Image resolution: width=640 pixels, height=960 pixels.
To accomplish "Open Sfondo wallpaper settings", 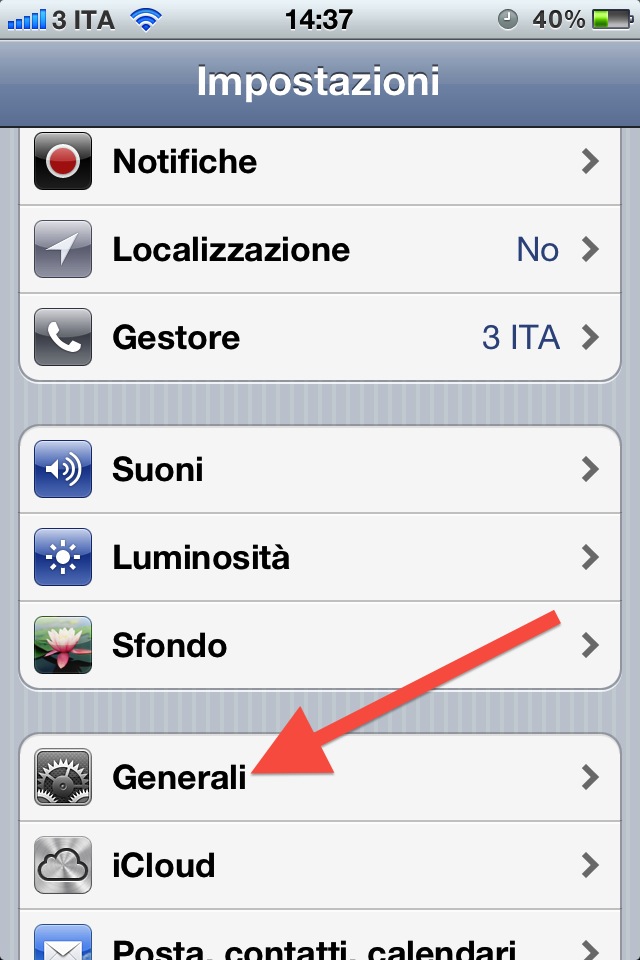I will pos(320,645).
